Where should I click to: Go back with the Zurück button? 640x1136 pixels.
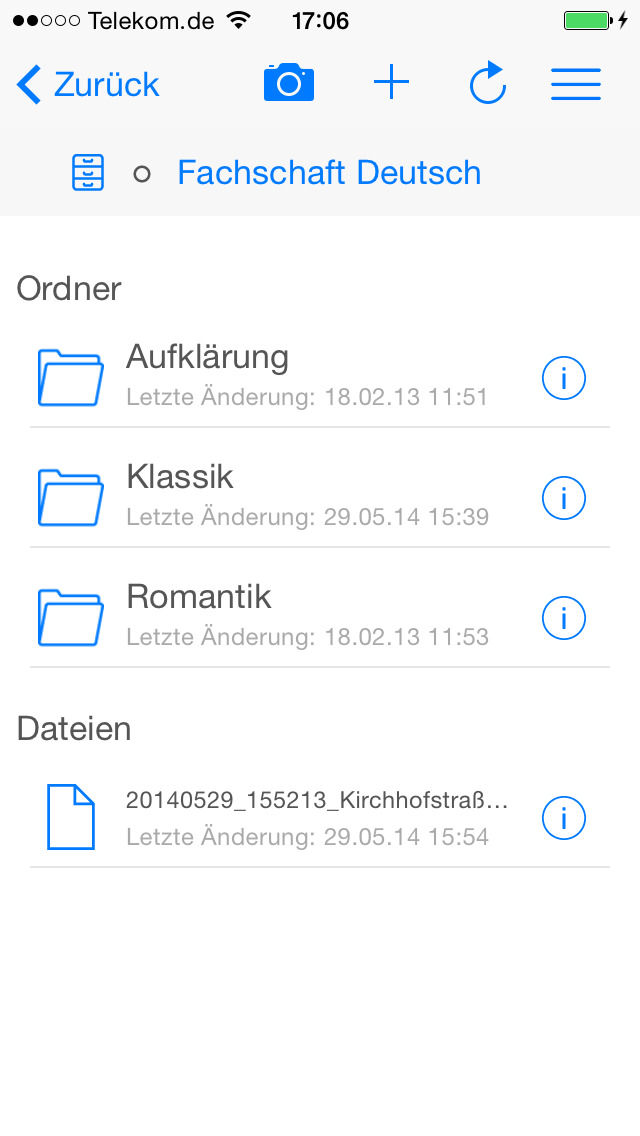coord(88,84)
